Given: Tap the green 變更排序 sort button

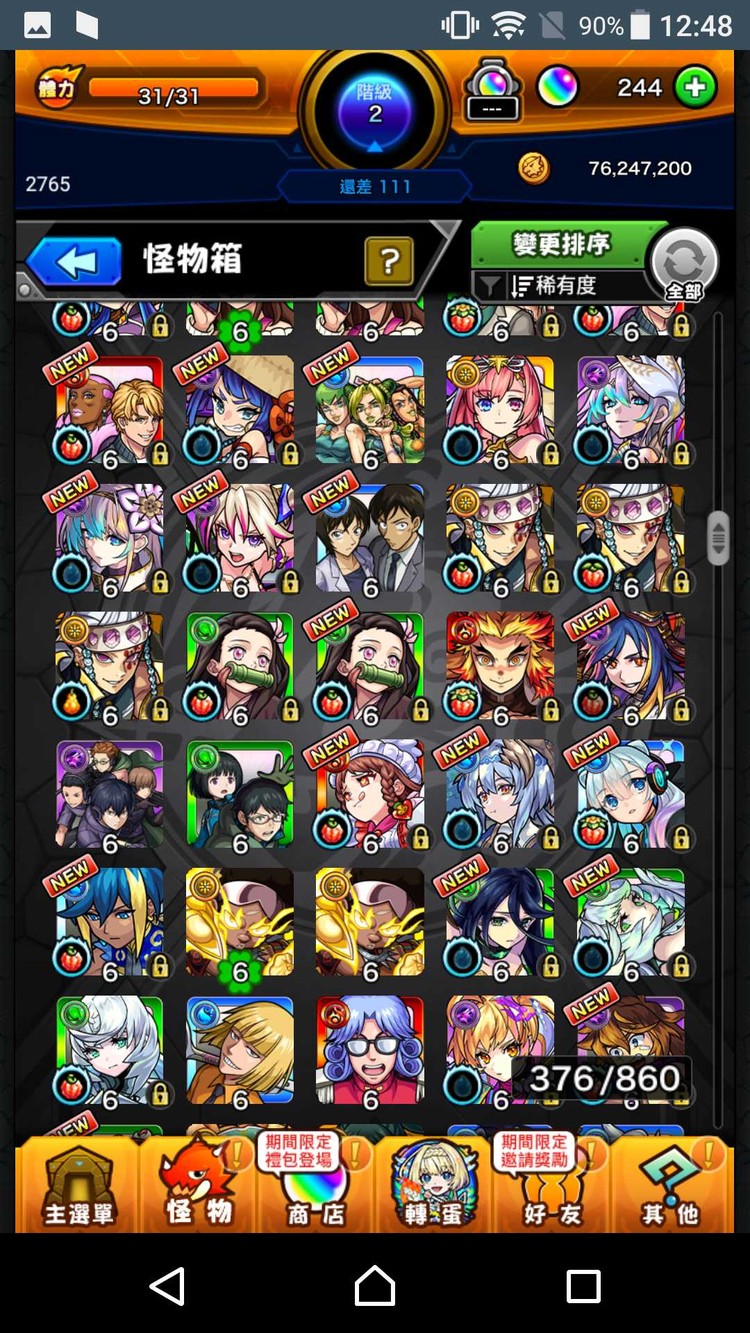Looking at the screenshot, I should click(560, 244).
